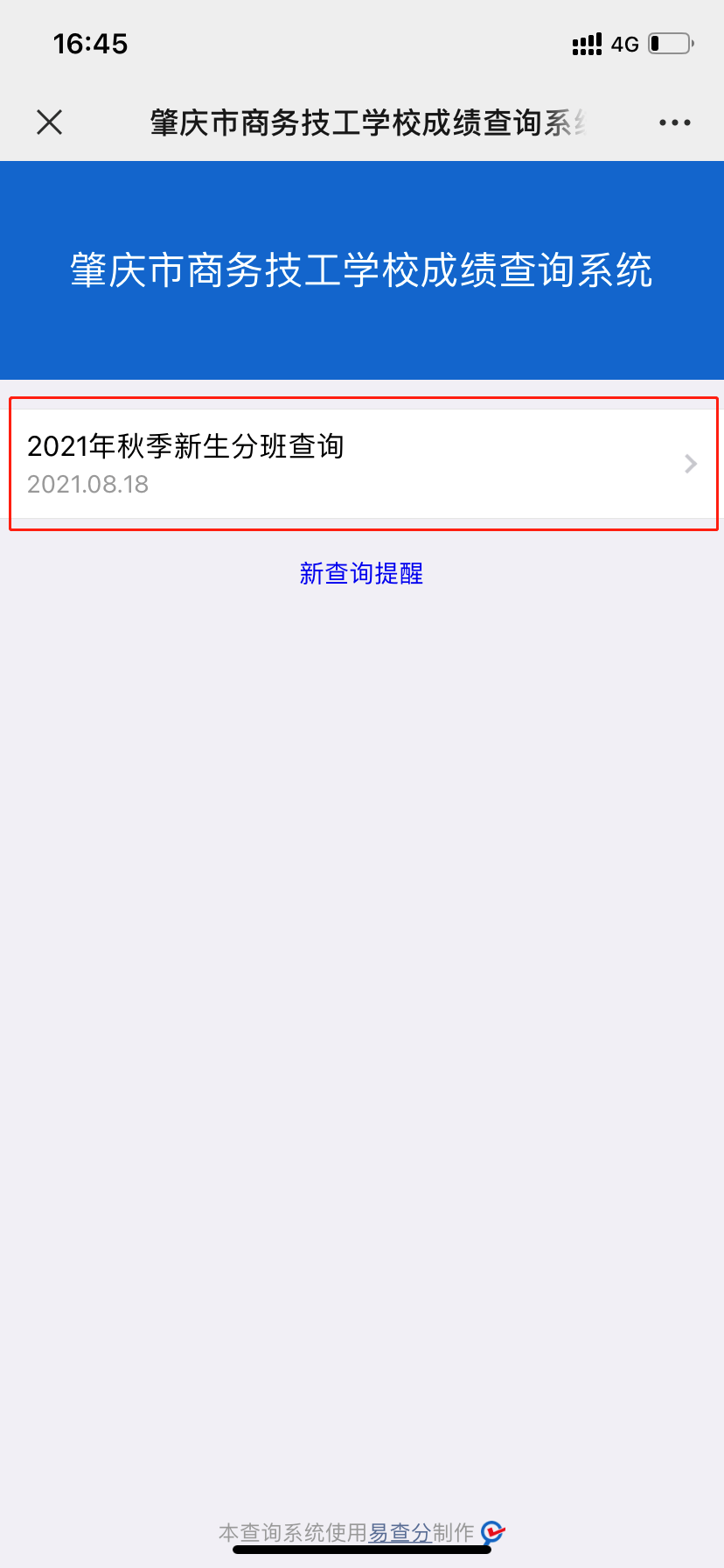Open the 易查分 link in footer
The height and width of the screenshot is (1568, 724).
click(400, 1532)
